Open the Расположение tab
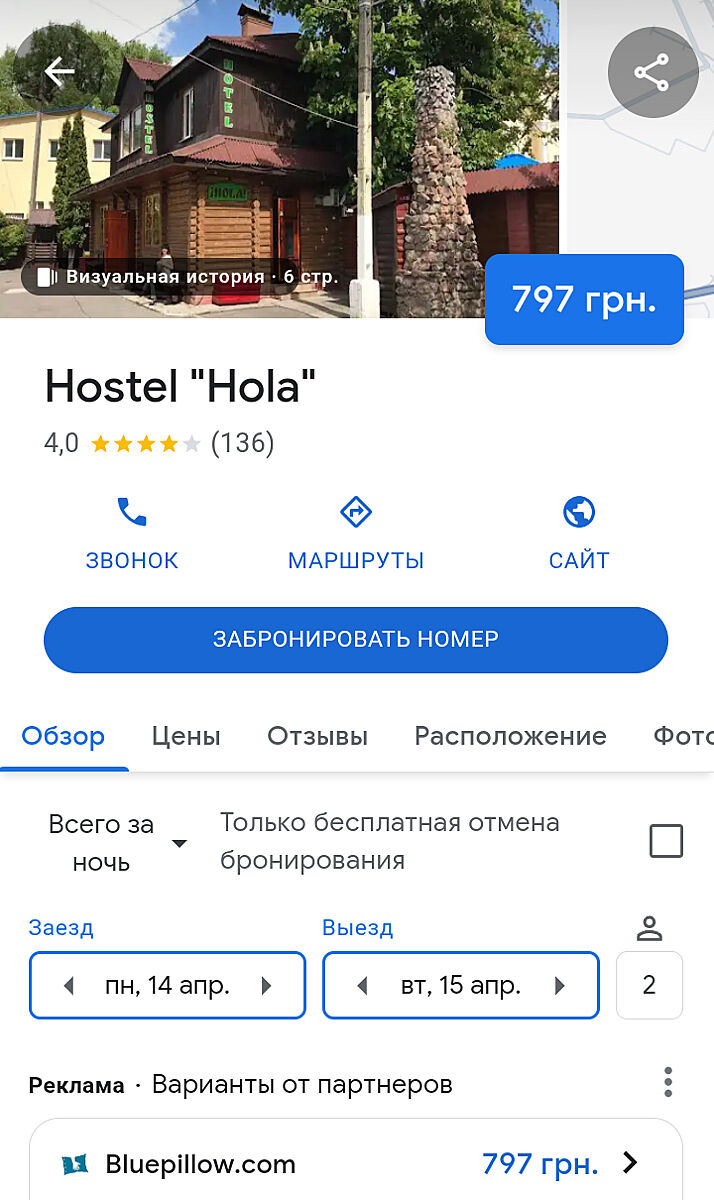The width and height of the screenshot is (714, 1200). 510,737
